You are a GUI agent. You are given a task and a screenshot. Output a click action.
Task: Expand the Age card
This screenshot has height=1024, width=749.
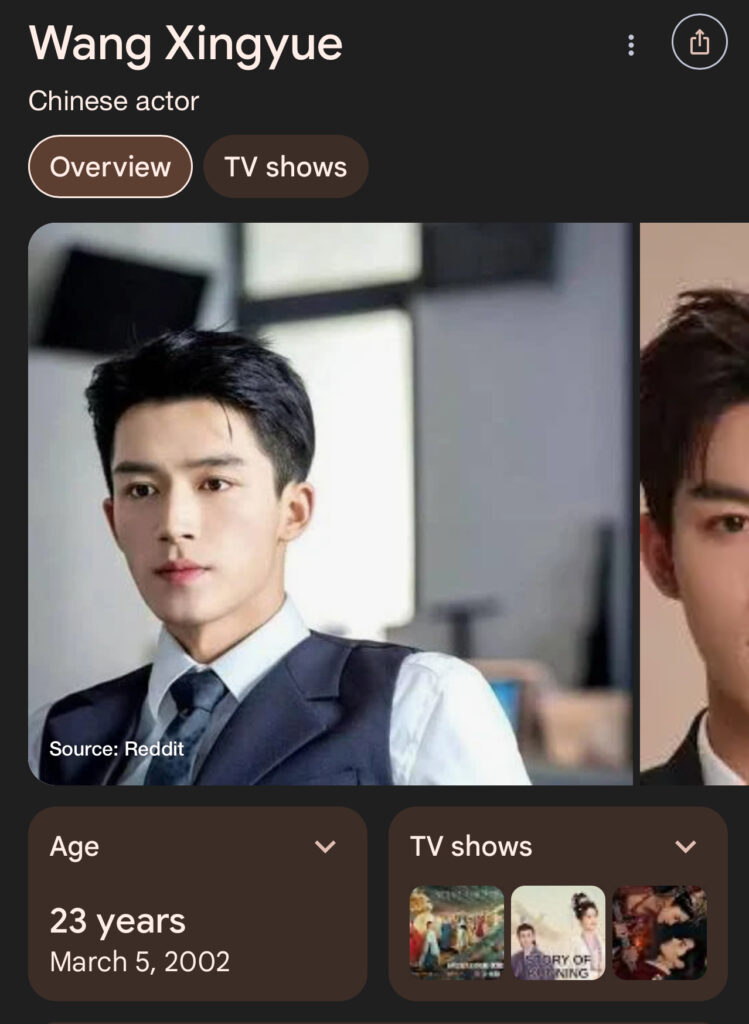pos(325,847)
